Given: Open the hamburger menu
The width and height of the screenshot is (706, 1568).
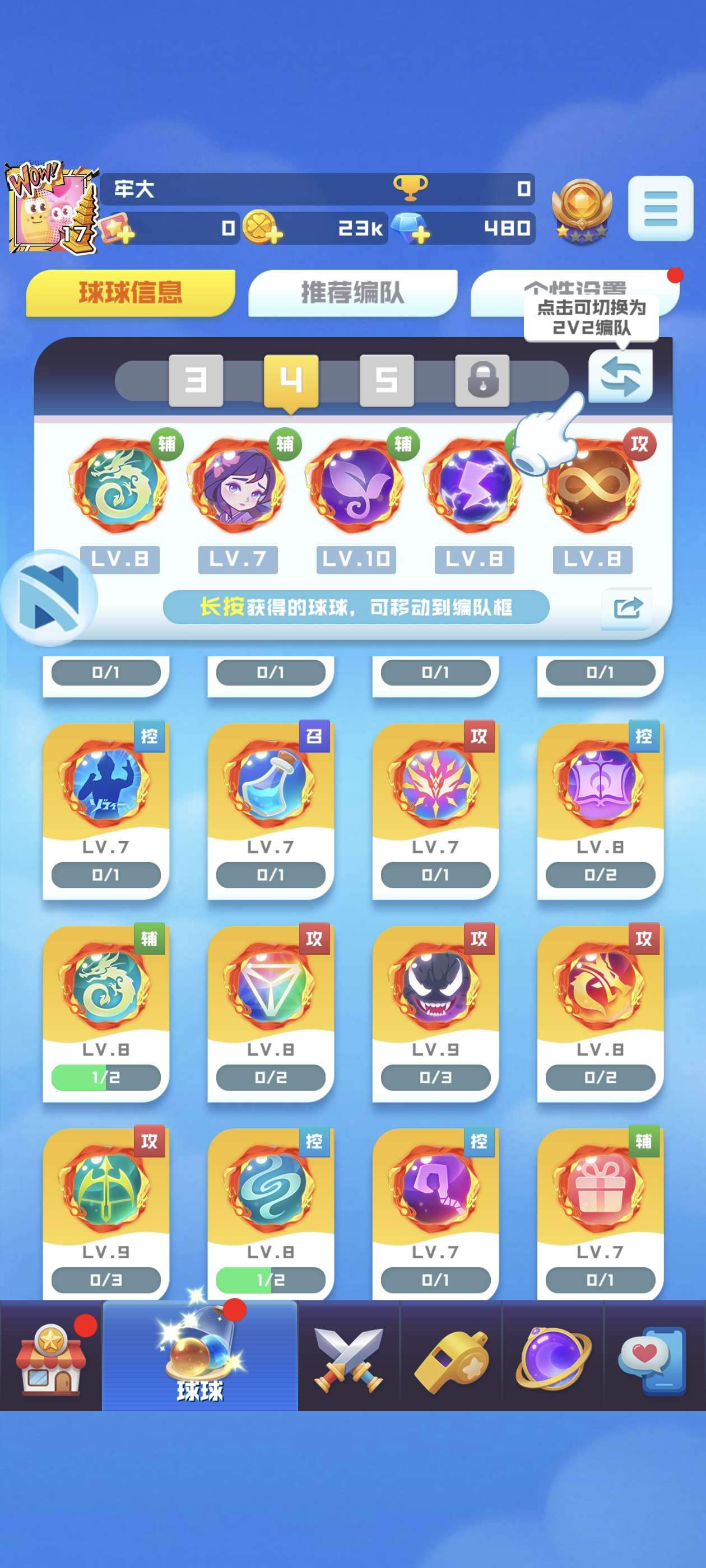Looking at the screenshot, I should (660, 208).
